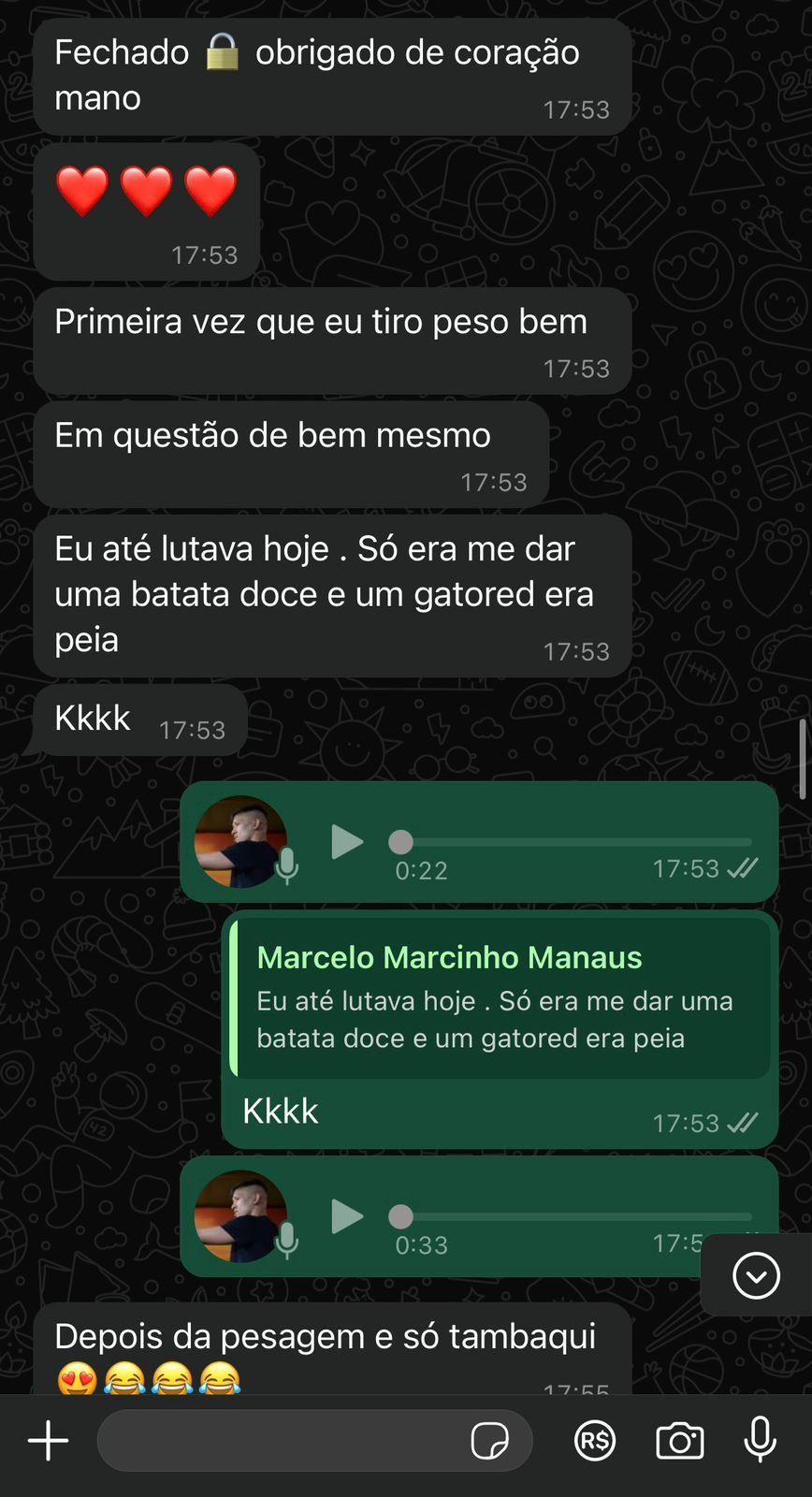Focus the message text field
The image size is (812, 1497).
281,1441
